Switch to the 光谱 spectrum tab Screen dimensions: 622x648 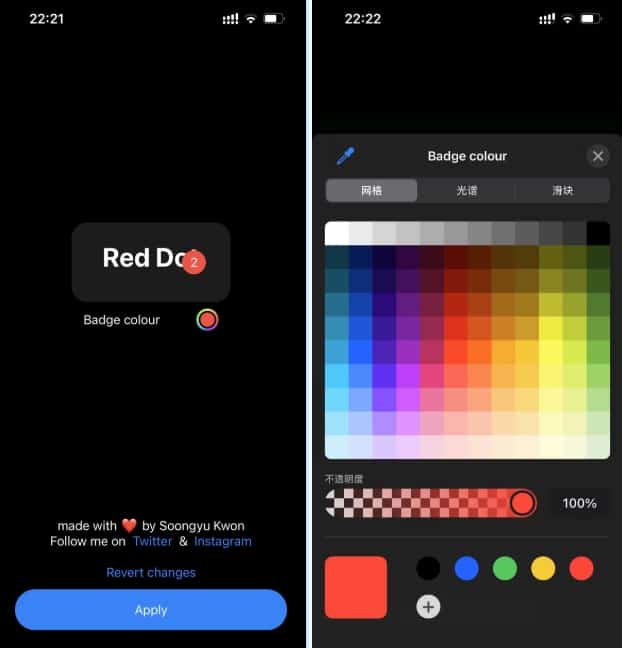point(467,191)
